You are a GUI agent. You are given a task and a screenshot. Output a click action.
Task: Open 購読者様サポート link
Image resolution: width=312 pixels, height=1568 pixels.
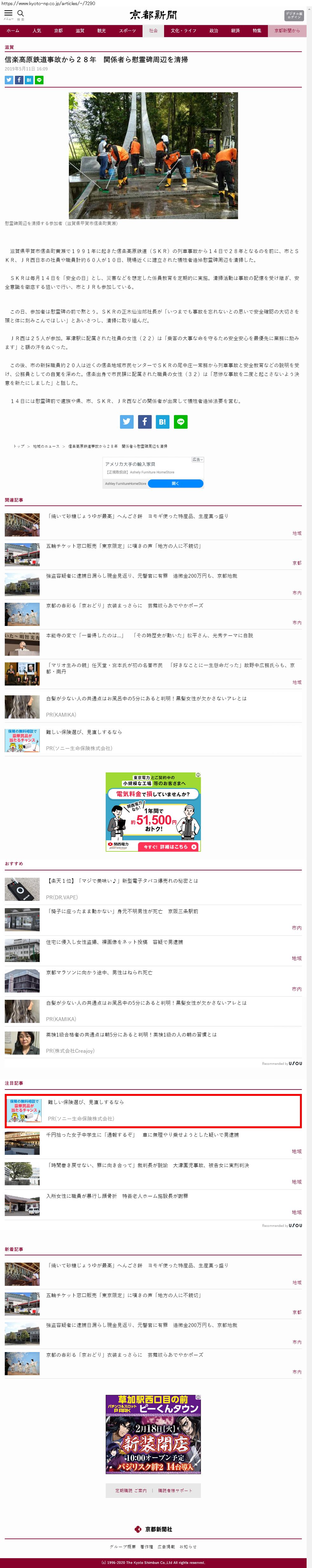175,1491
